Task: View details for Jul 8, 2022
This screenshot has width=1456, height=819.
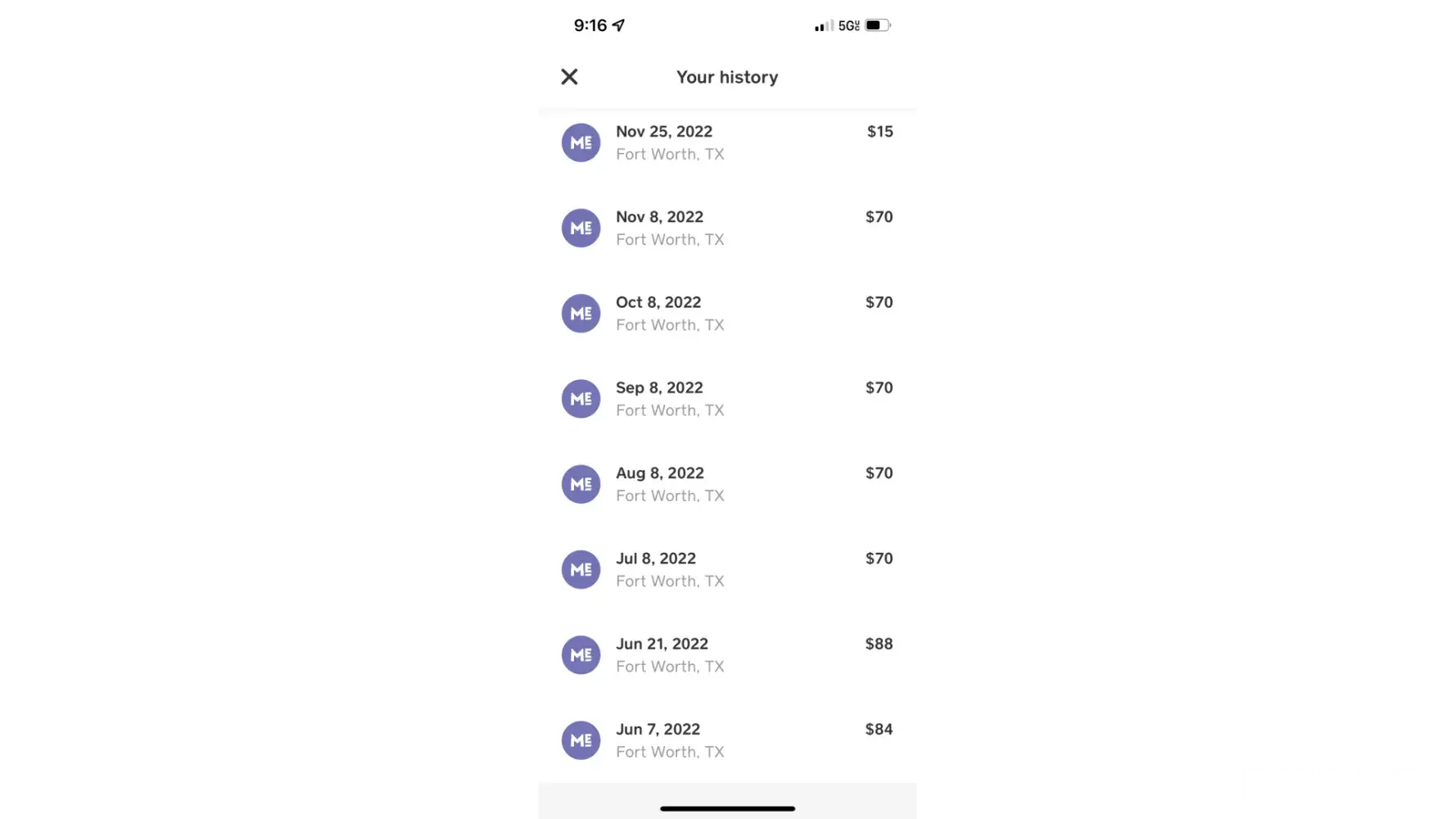Action: pyautogui.click(x=726, y=569)
